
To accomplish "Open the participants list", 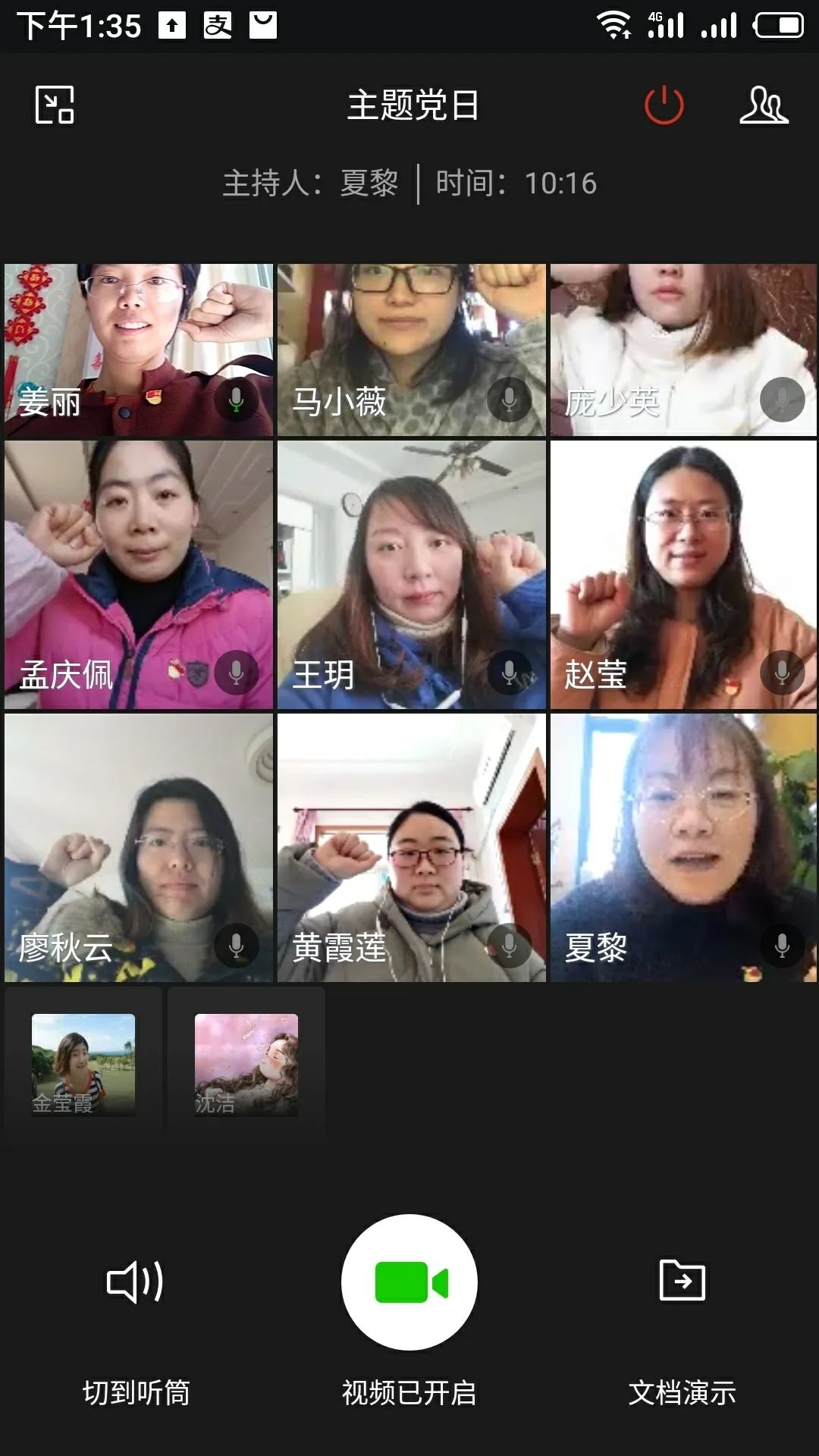I will point(764,105).
